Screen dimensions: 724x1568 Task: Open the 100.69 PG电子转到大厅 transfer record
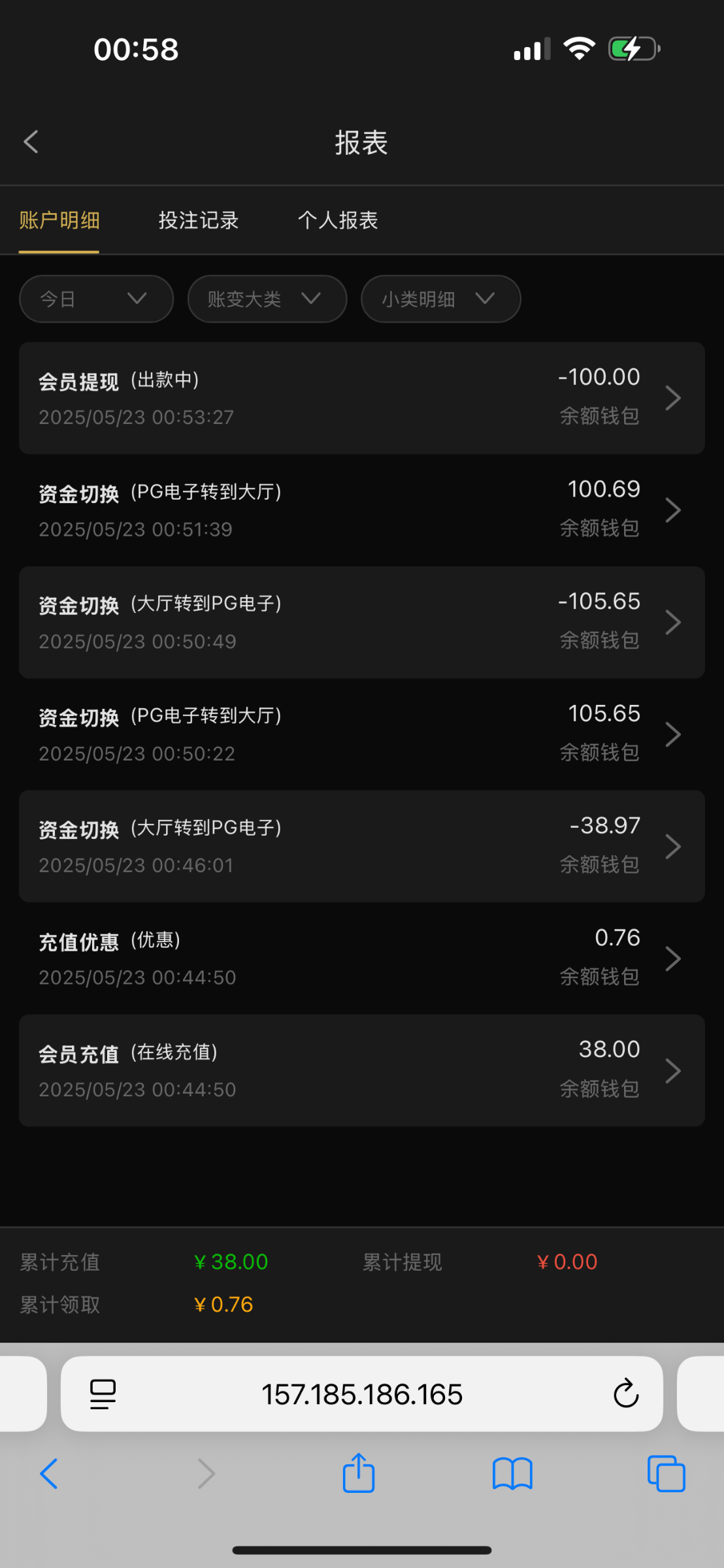[x=362, y=510]
